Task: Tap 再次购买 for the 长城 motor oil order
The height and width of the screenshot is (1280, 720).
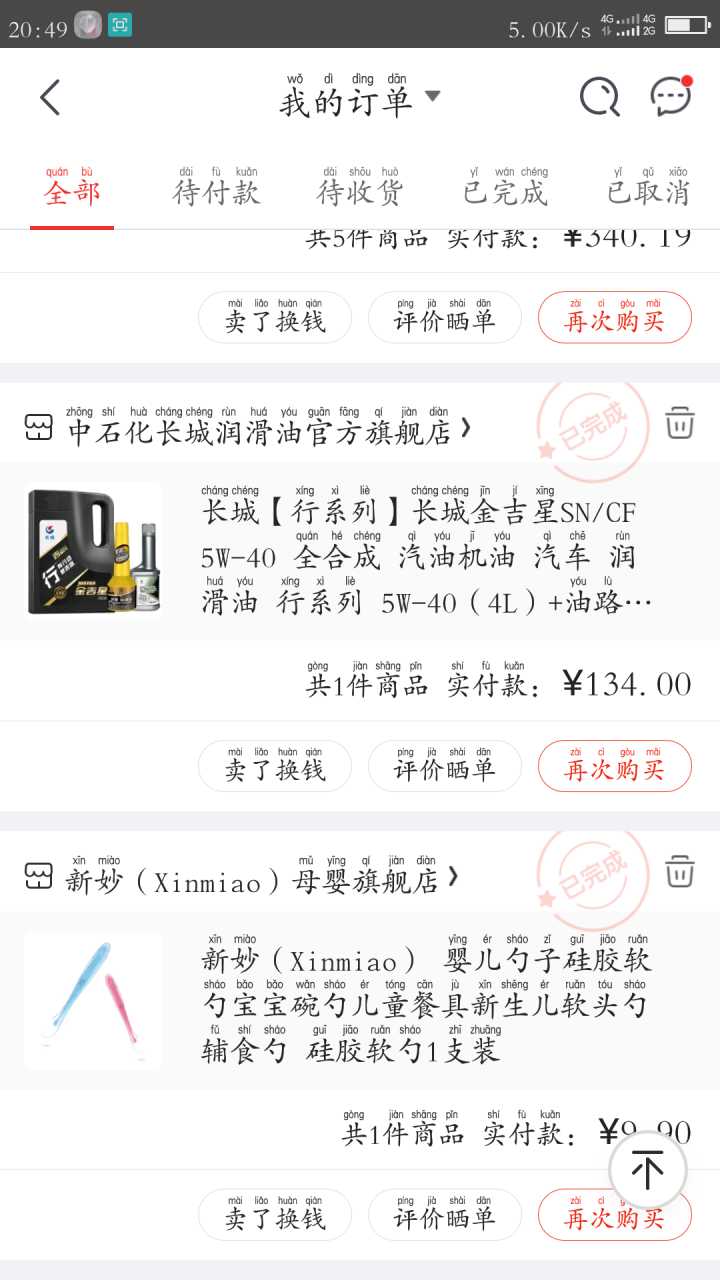Action: (x=614, y=767)
